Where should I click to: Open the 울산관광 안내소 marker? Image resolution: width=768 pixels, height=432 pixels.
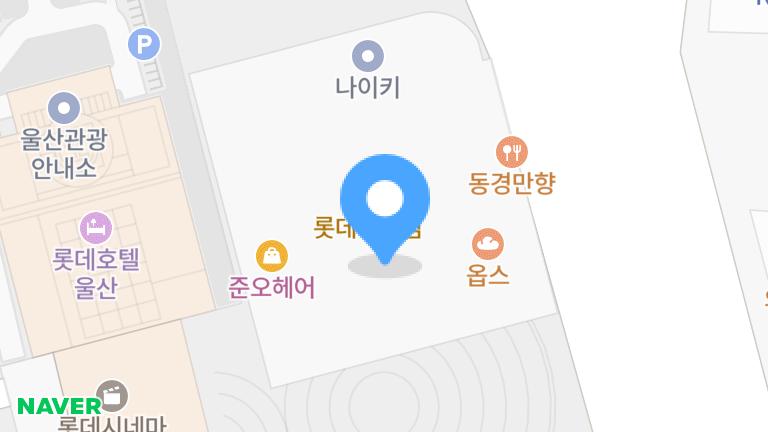coord(64,106)
